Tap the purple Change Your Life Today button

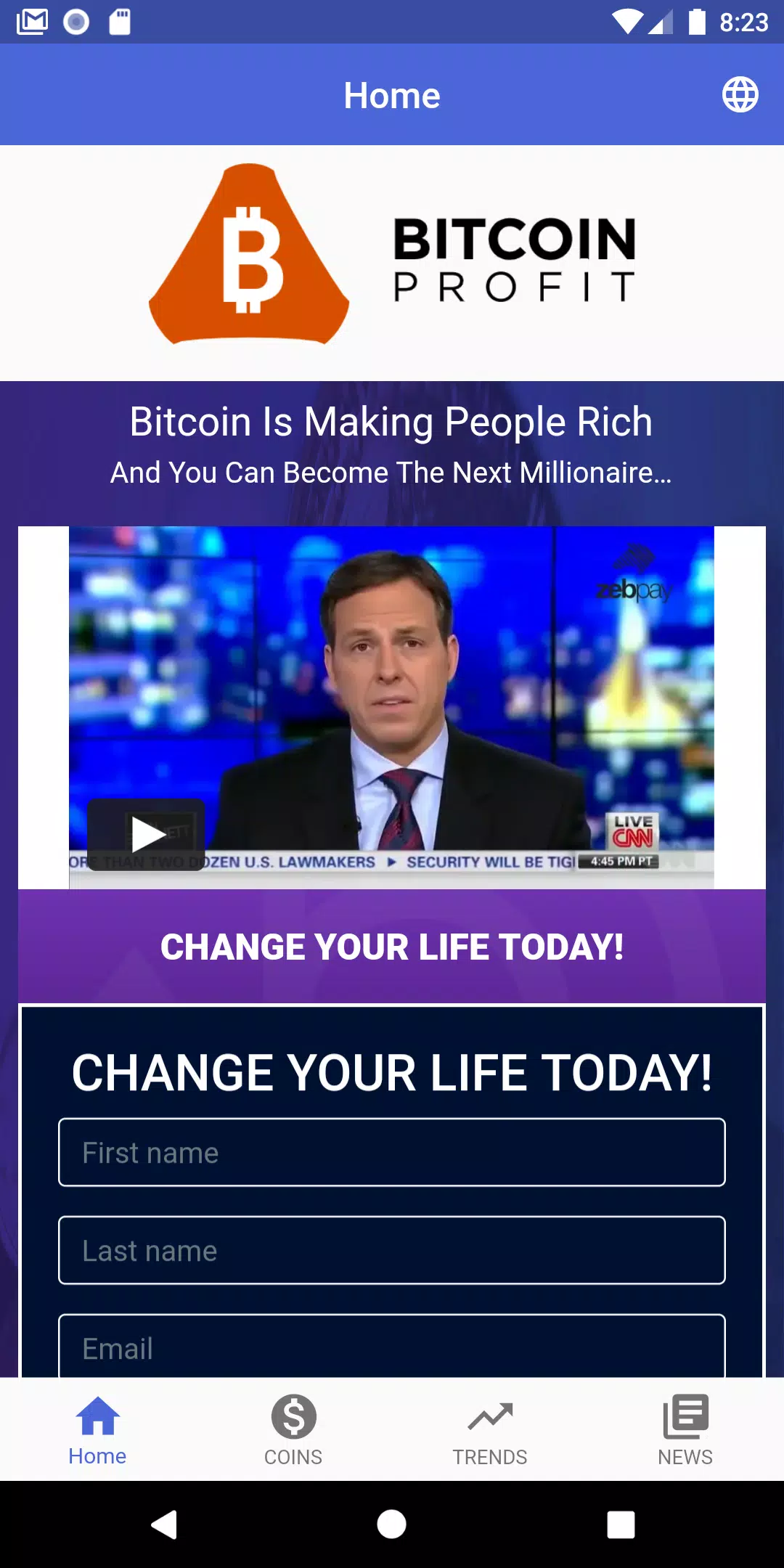[x=392, y=947]
